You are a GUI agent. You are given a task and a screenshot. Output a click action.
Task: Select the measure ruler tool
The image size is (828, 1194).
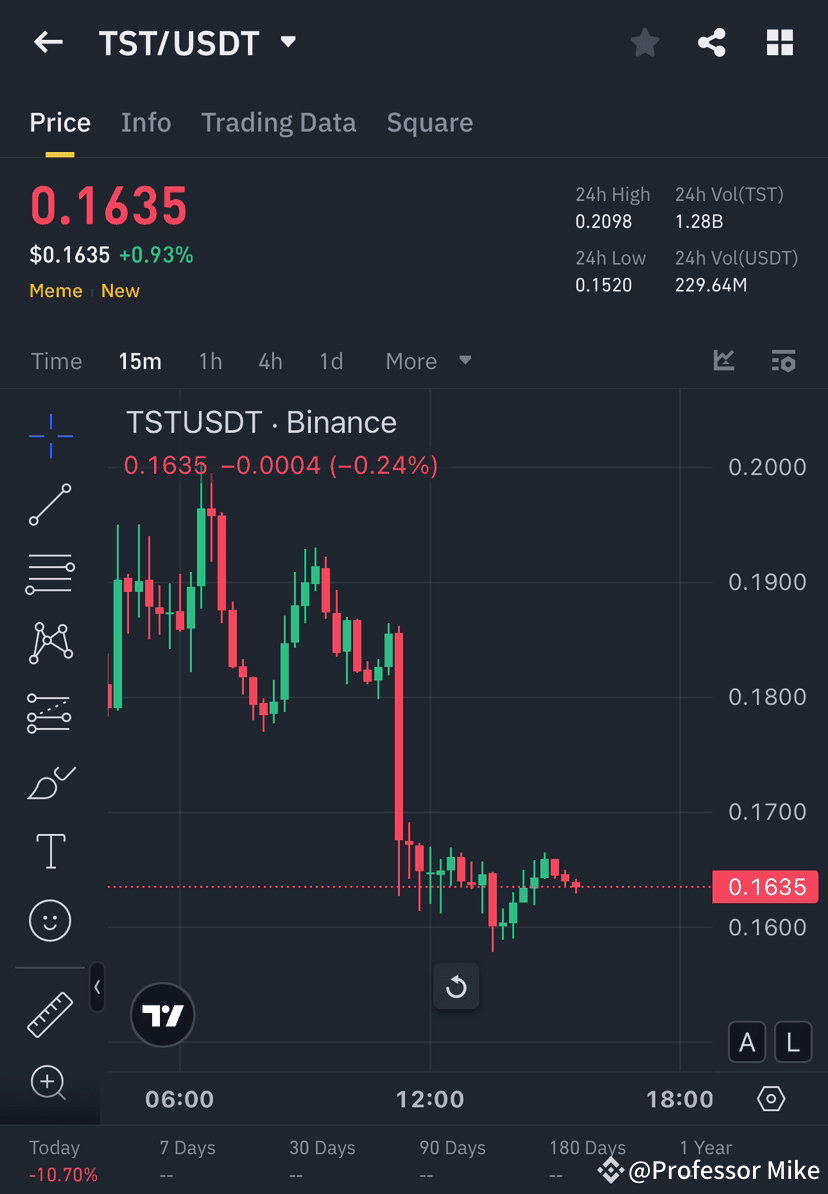50,1013
